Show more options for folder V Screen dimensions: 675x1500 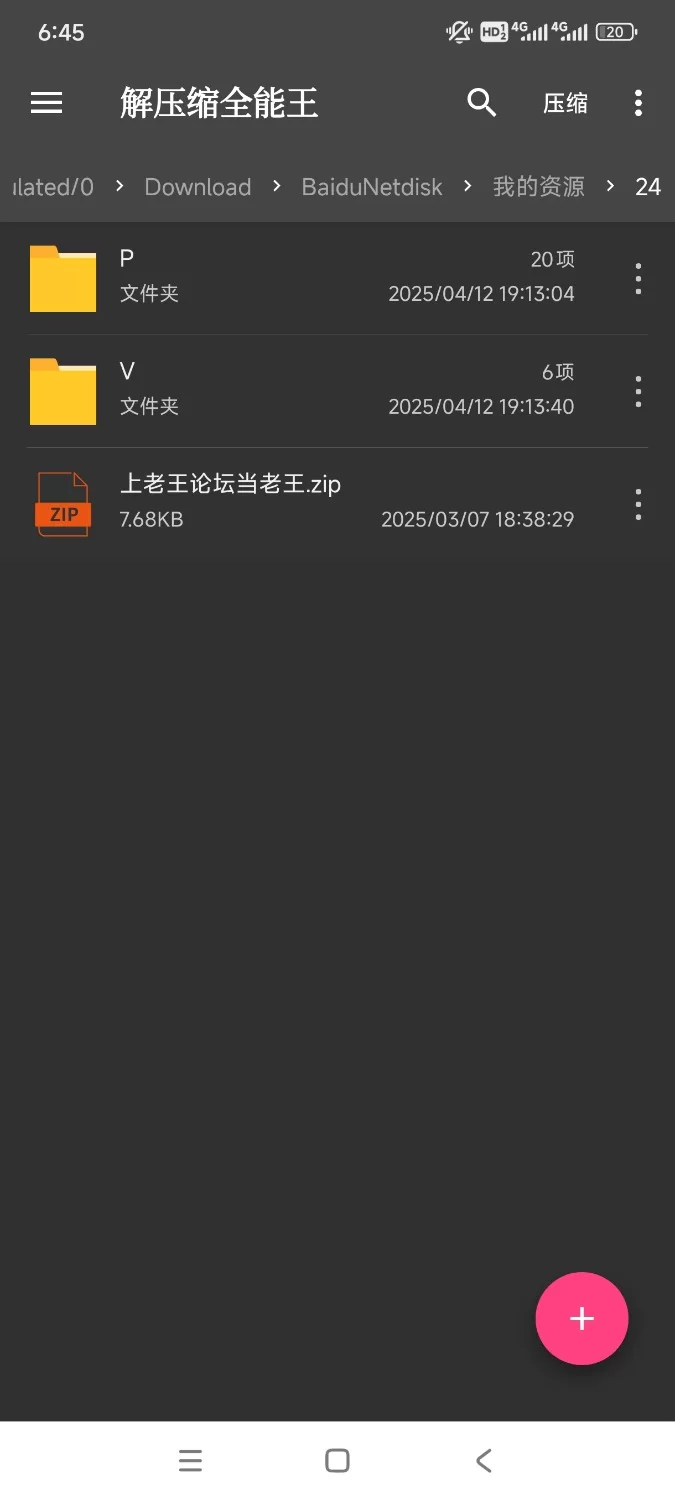point(638,392)
